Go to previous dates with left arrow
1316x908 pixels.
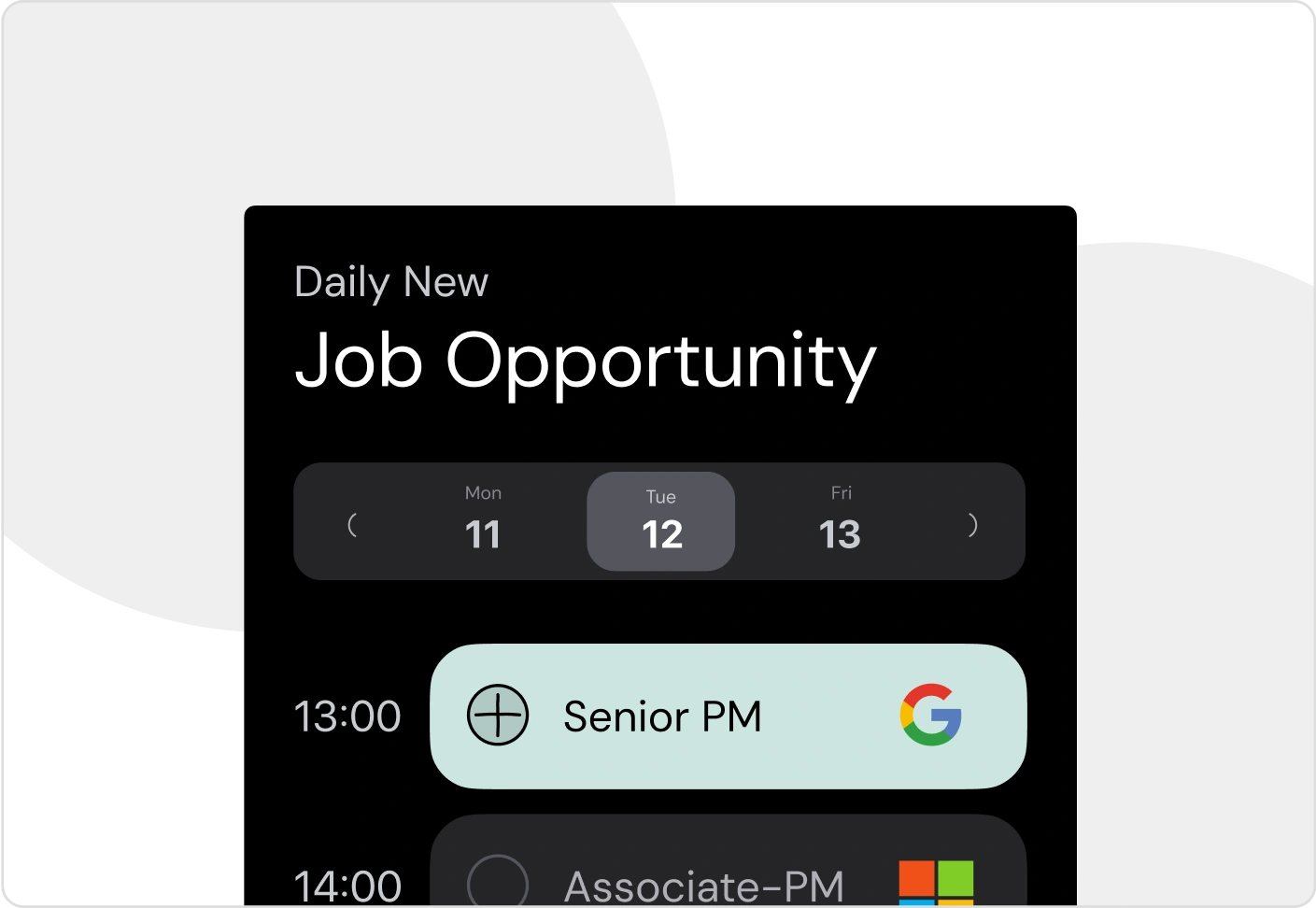click(x=352, y=524)
